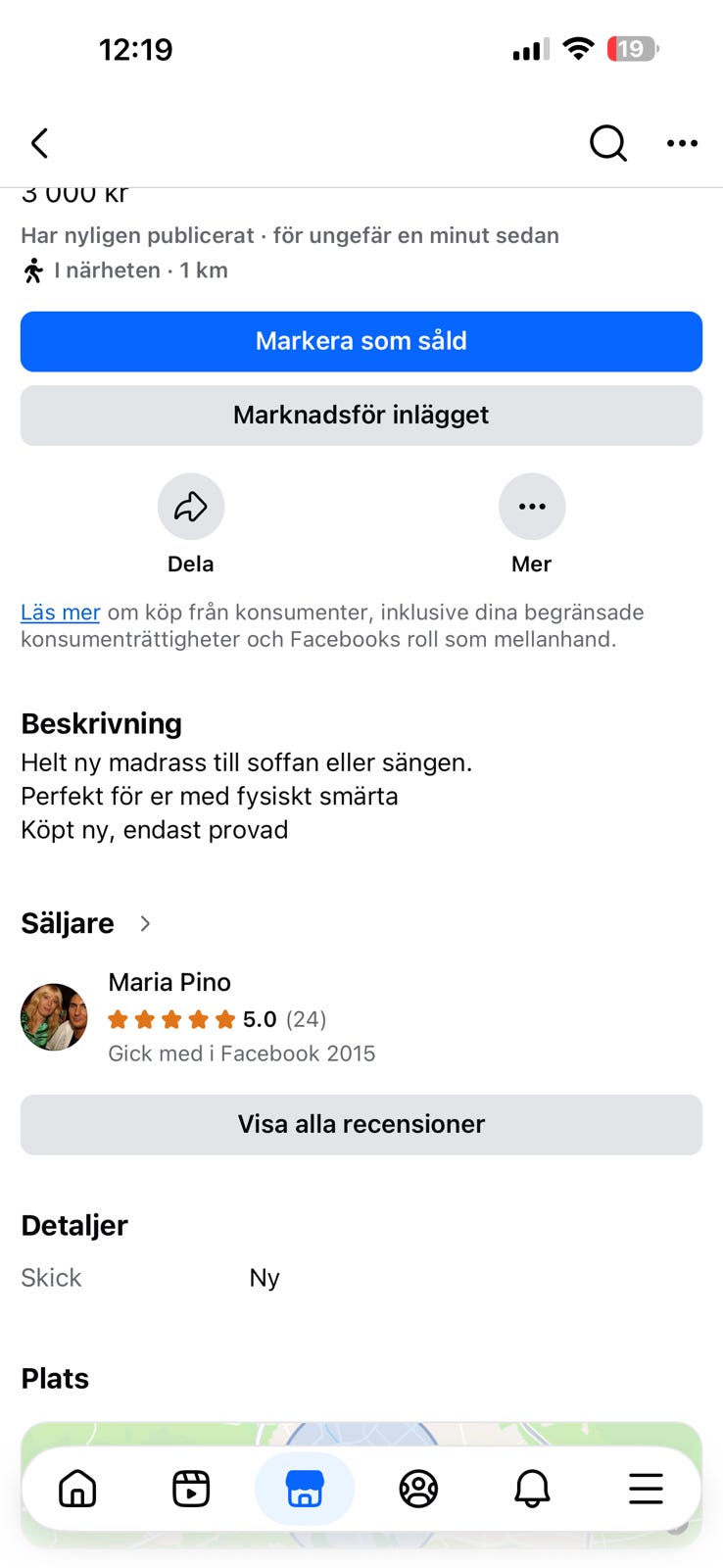Open the Friends groups icon
723x1568 pixels.
point(418,1489)
